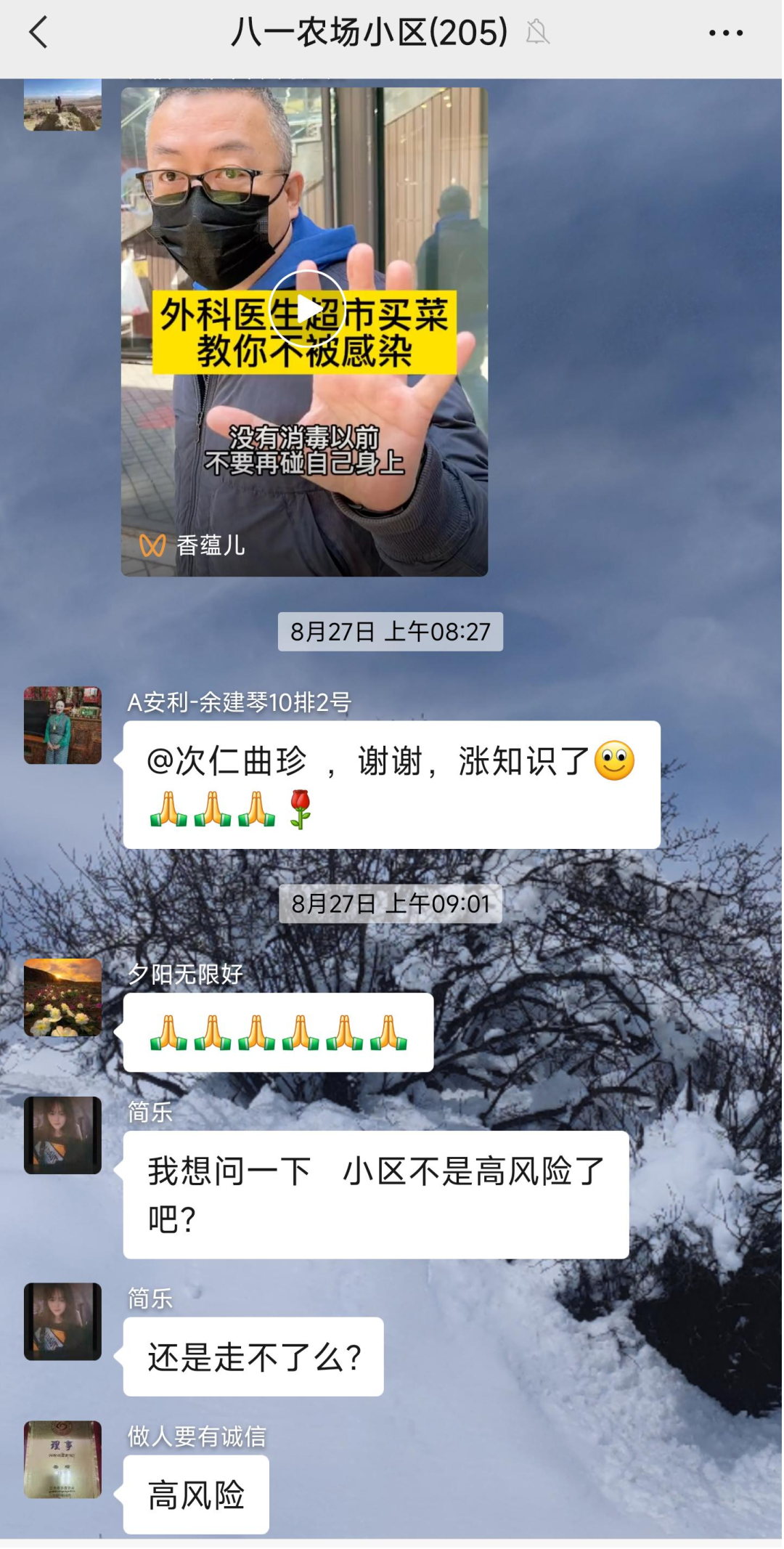Open 夕阳无限好's profile avatar
The height and width of the screenshot is (1549, 784).
point(62,997)
